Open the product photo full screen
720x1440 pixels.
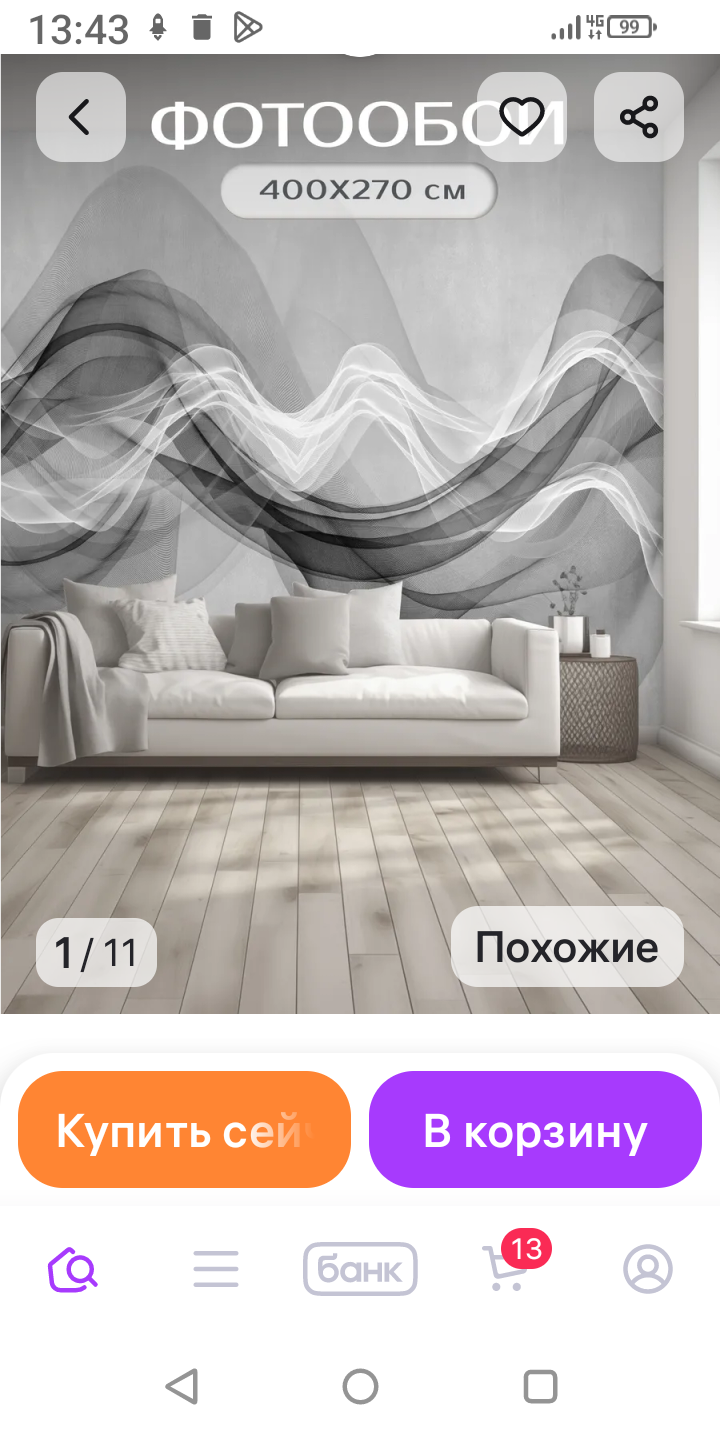(x=360, y=560)
